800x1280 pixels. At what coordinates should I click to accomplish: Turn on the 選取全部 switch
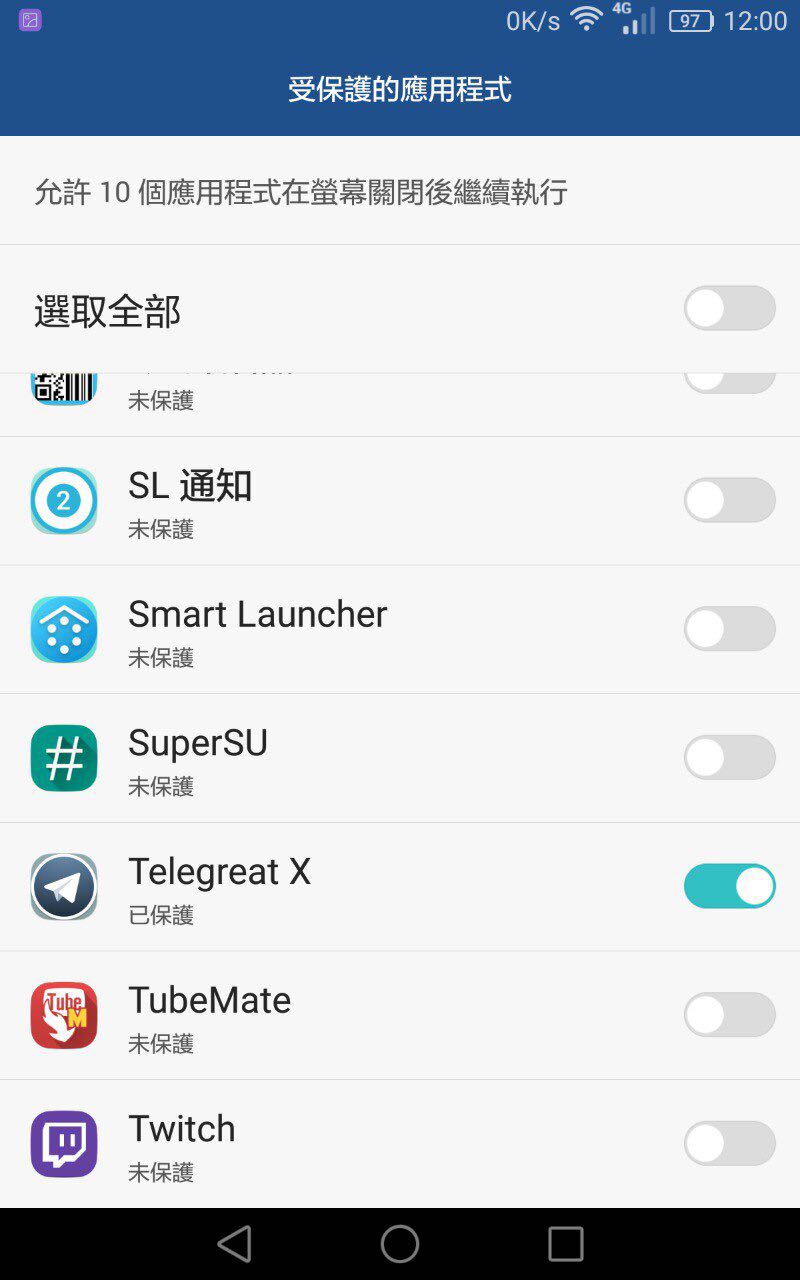(x=729, y=308)
